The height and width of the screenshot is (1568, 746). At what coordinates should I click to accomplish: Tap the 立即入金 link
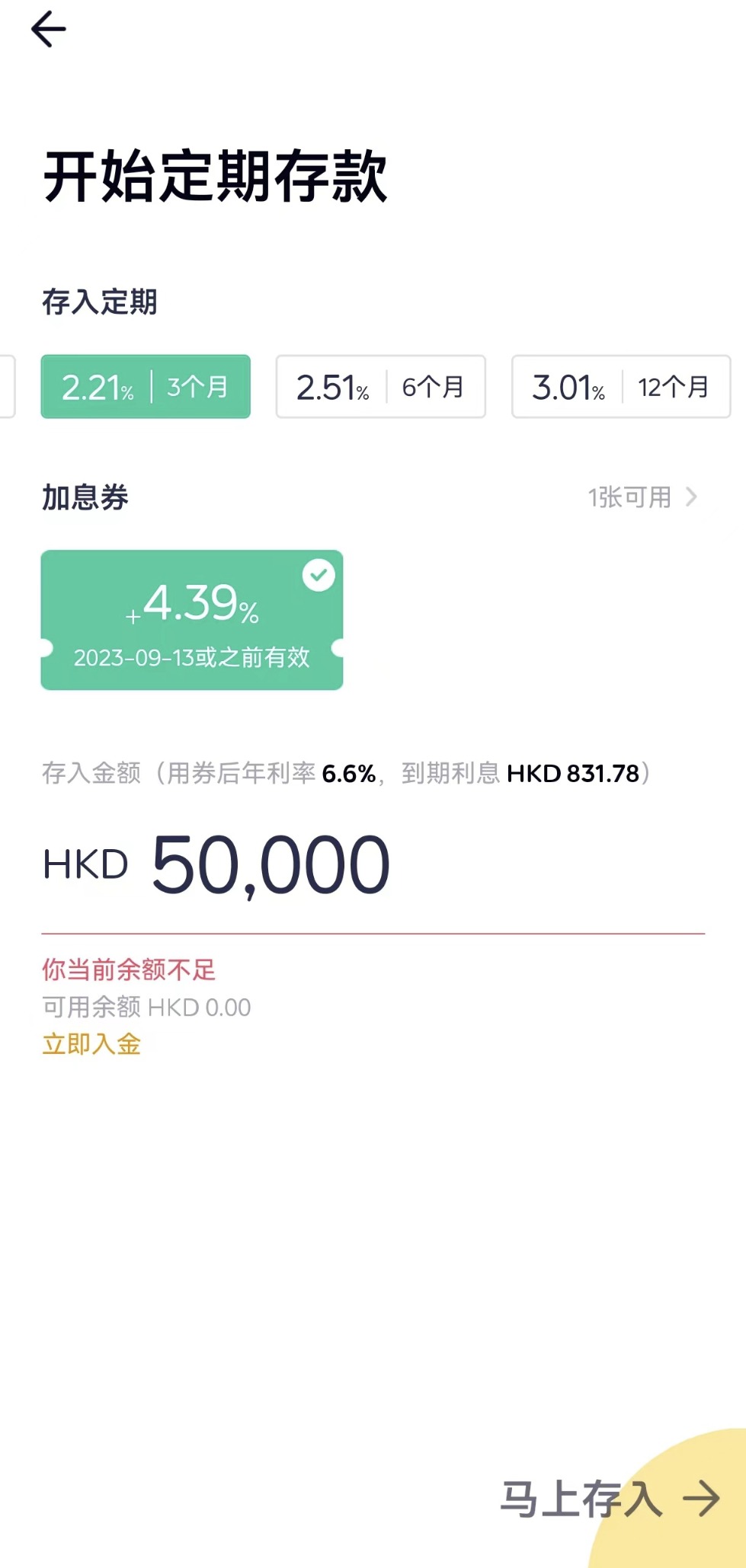91,1044
